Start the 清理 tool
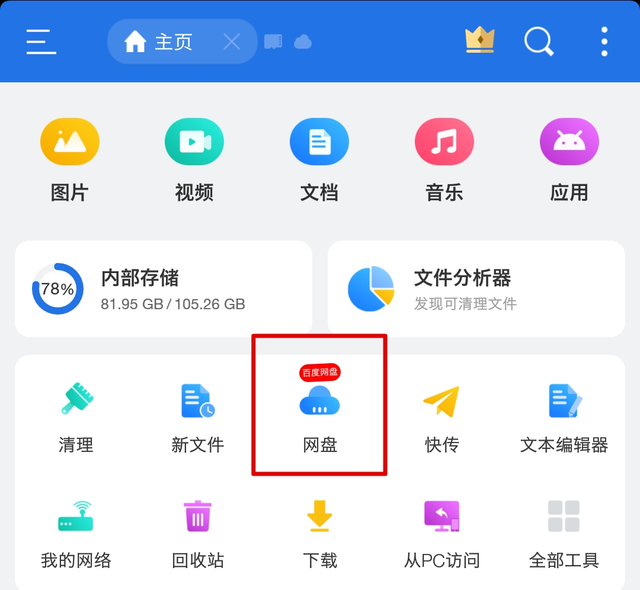 click(x=76, y=416)
